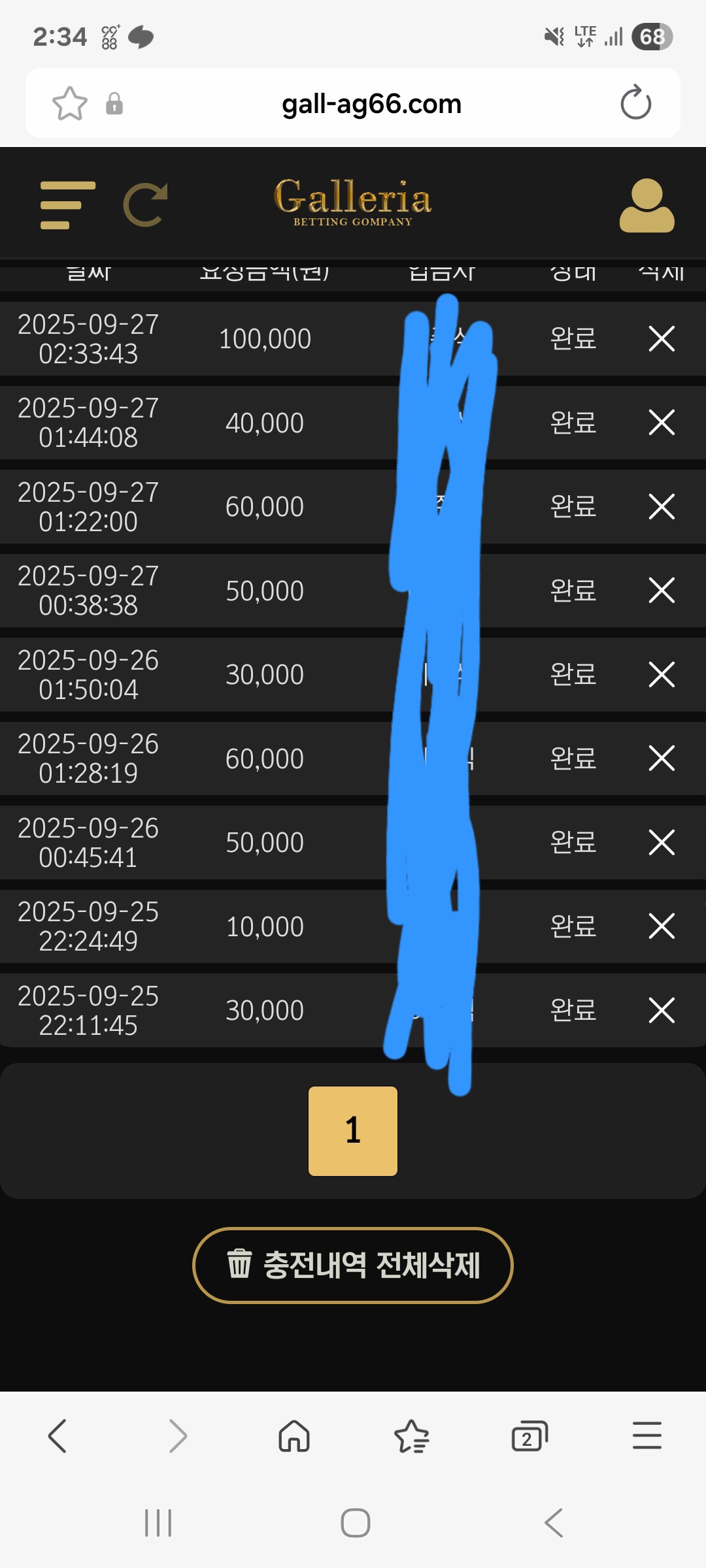Screen dimensions: 706x1568
Task: Tap the refresh icon in the Galleria header
Action: pos(146,205)
